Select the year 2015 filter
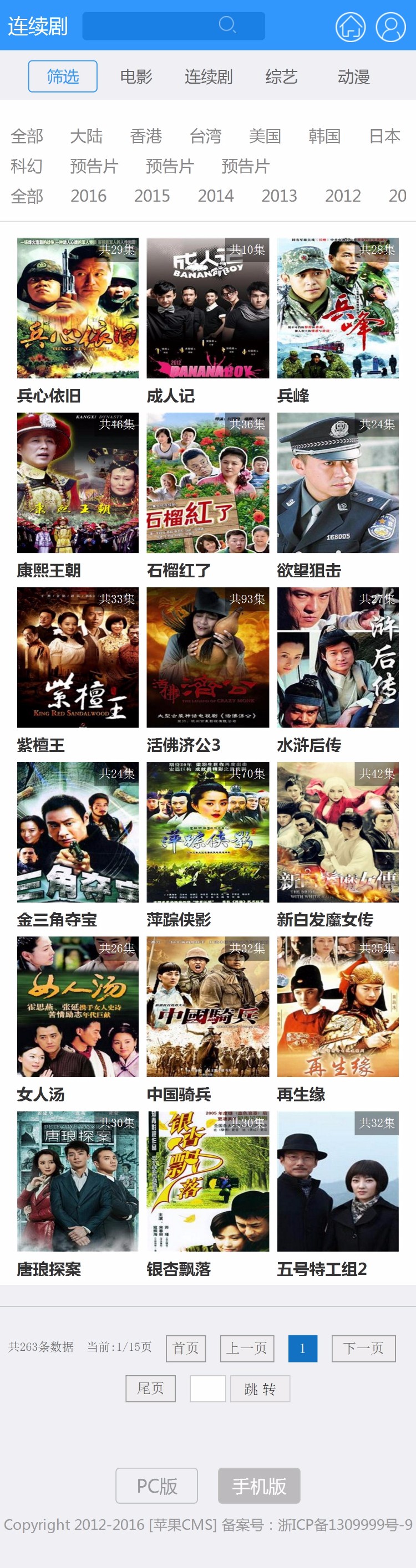This screenshot has height=1568, width=416. pyautogui.click(x=151, y=196)
